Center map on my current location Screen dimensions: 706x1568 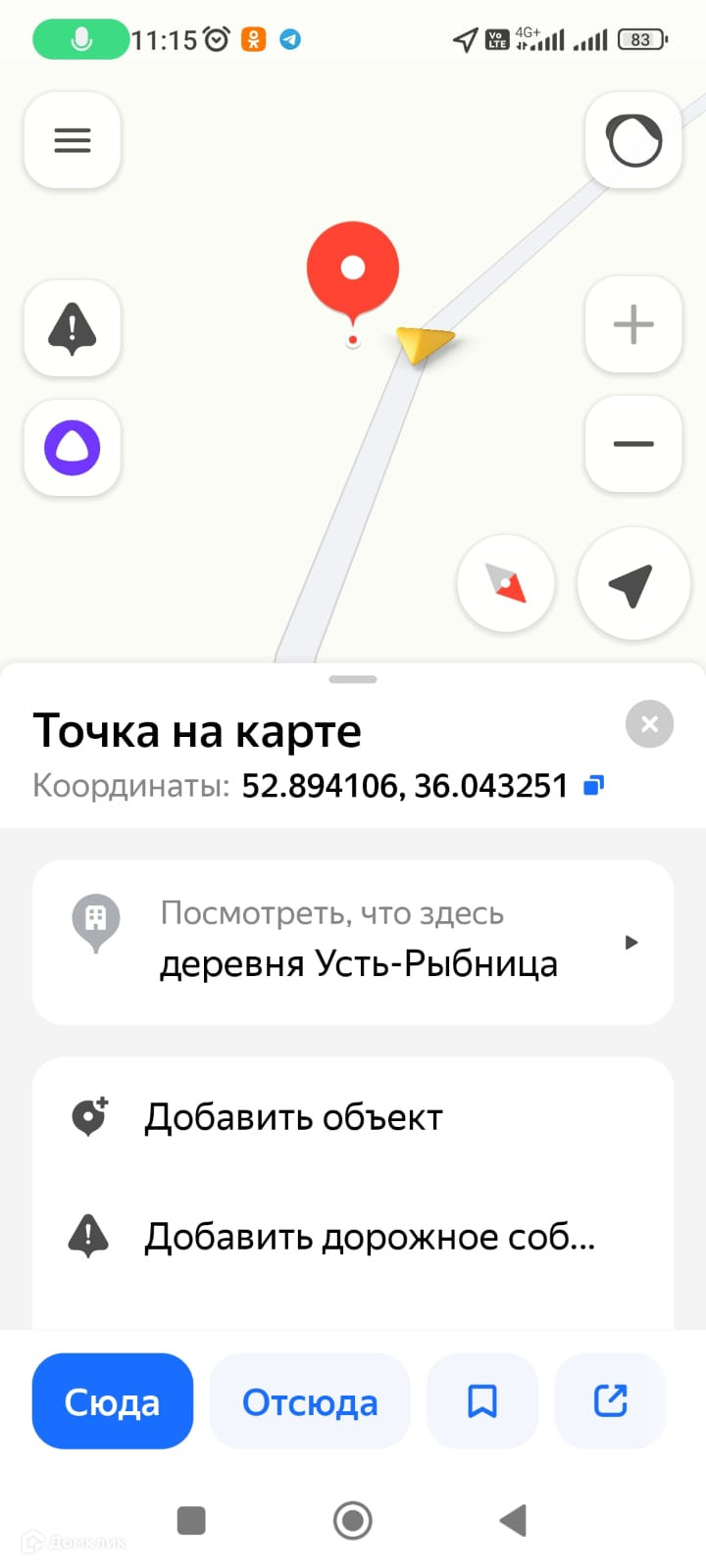coord(632,584)
